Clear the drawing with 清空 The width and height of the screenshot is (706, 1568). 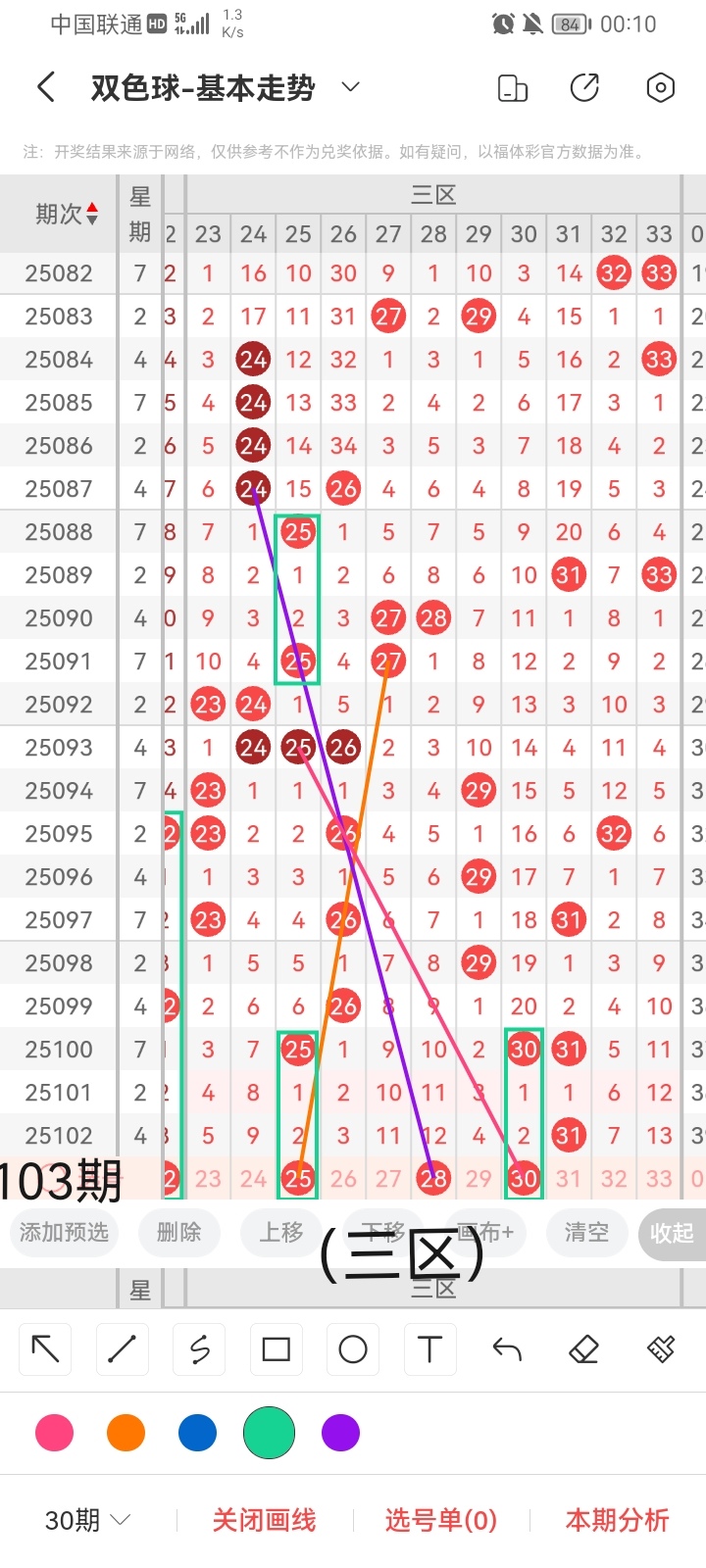click(586, 1232)
